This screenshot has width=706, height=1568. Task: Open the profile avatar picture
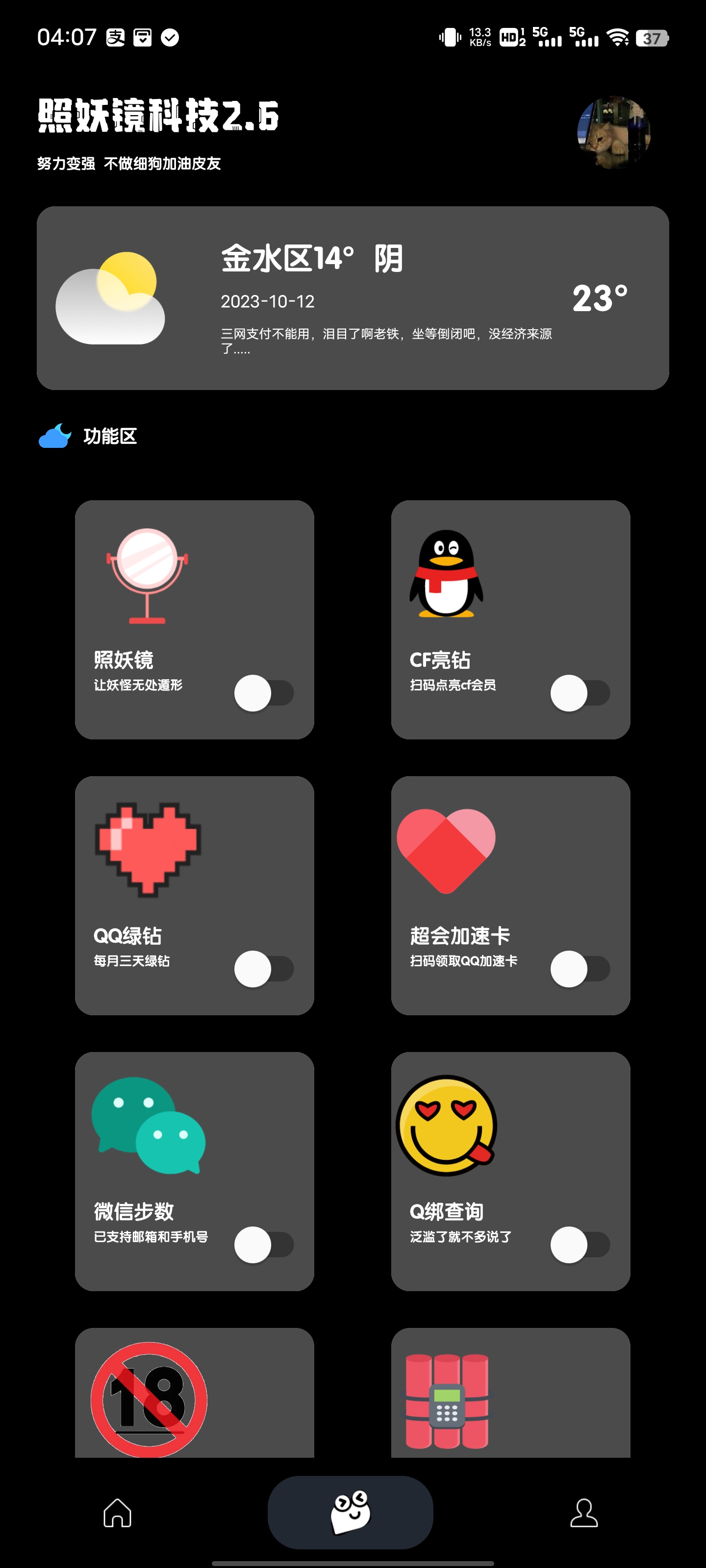tap(613, 132)
